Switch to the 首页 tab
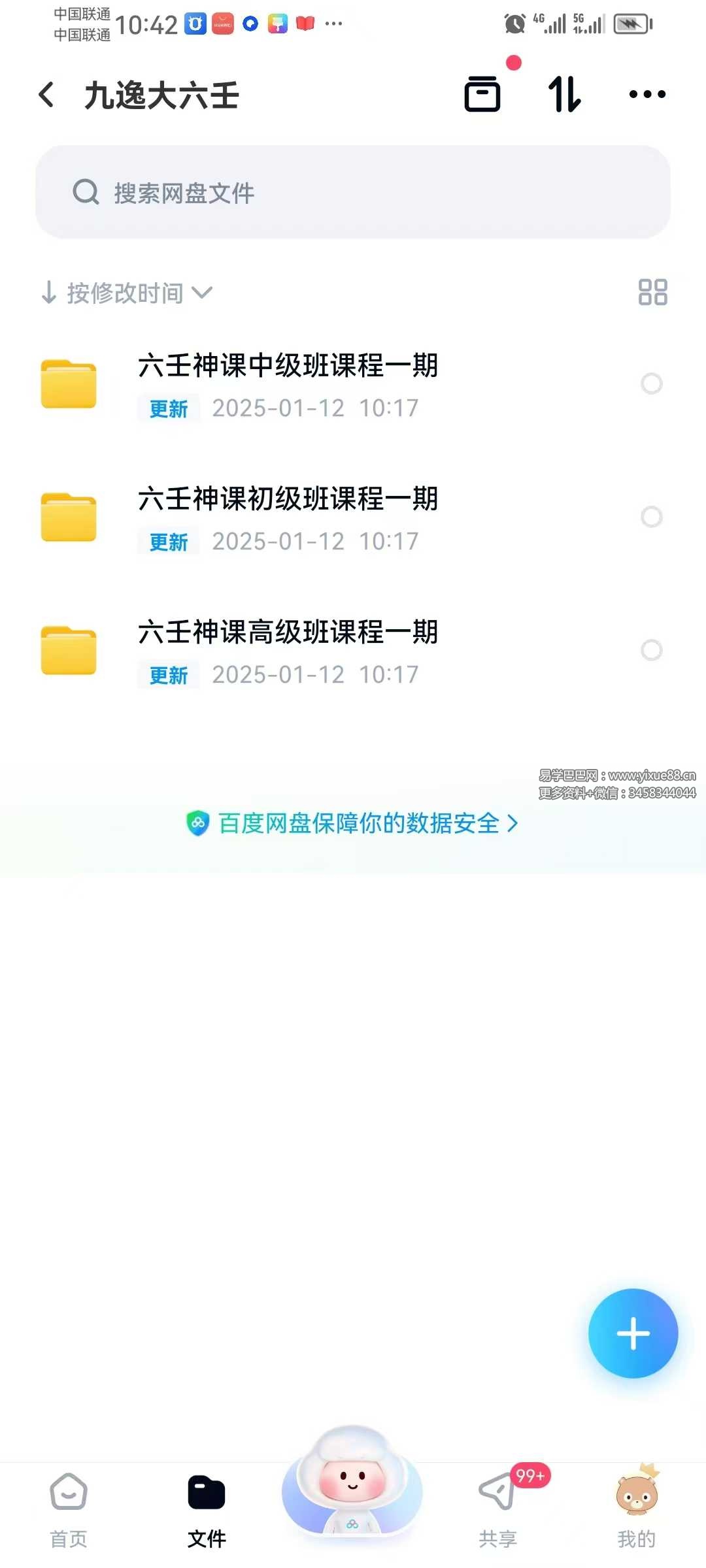 tap(69, 1509)
